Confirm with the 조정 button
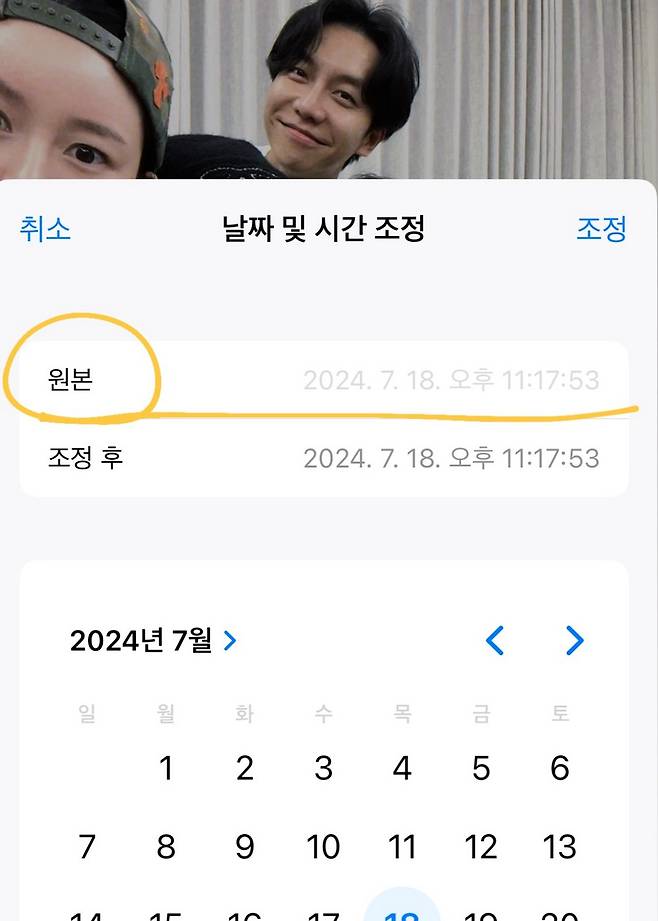This screenshot has height=921, width=658. pyautogui.click(x=601, y=229)
